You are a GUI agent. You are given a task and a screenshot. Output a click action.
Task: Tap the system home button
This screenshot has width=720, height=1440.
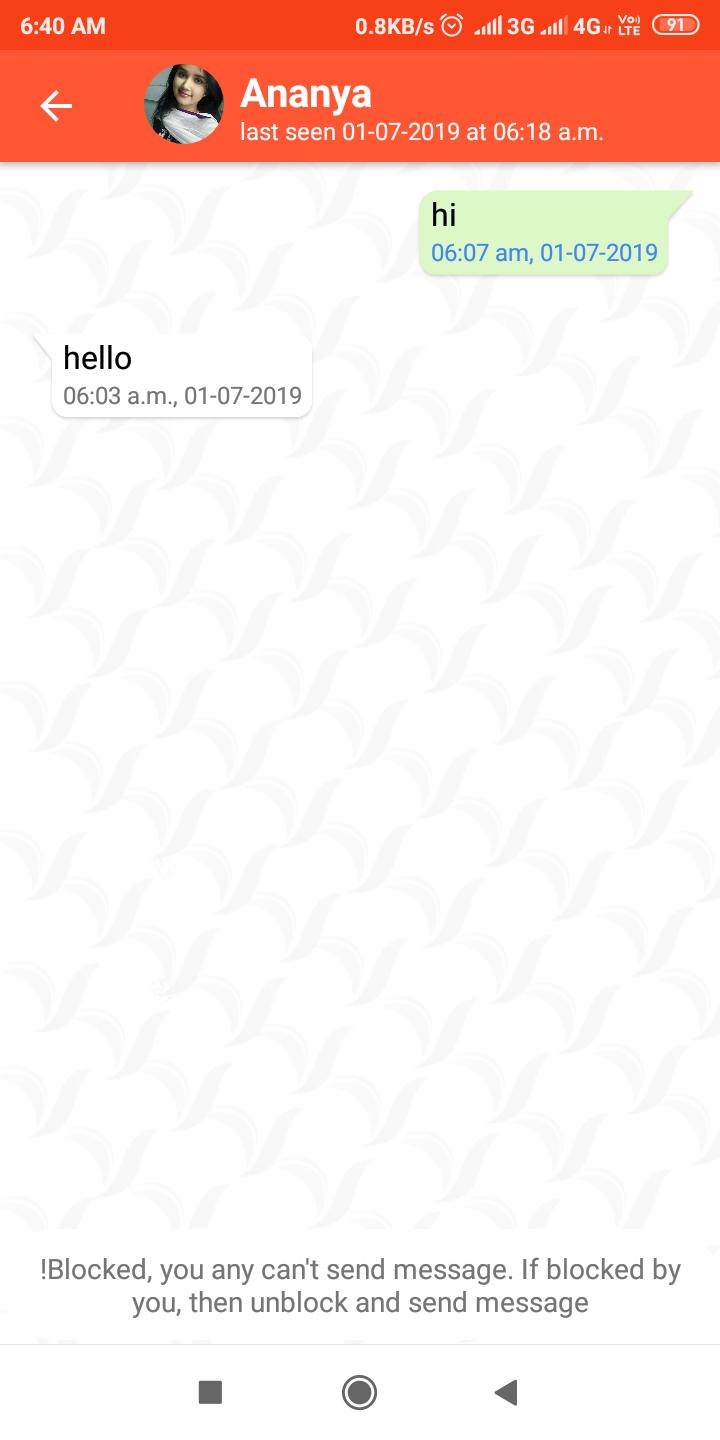pyautogui.click(x=359, y=1392)
